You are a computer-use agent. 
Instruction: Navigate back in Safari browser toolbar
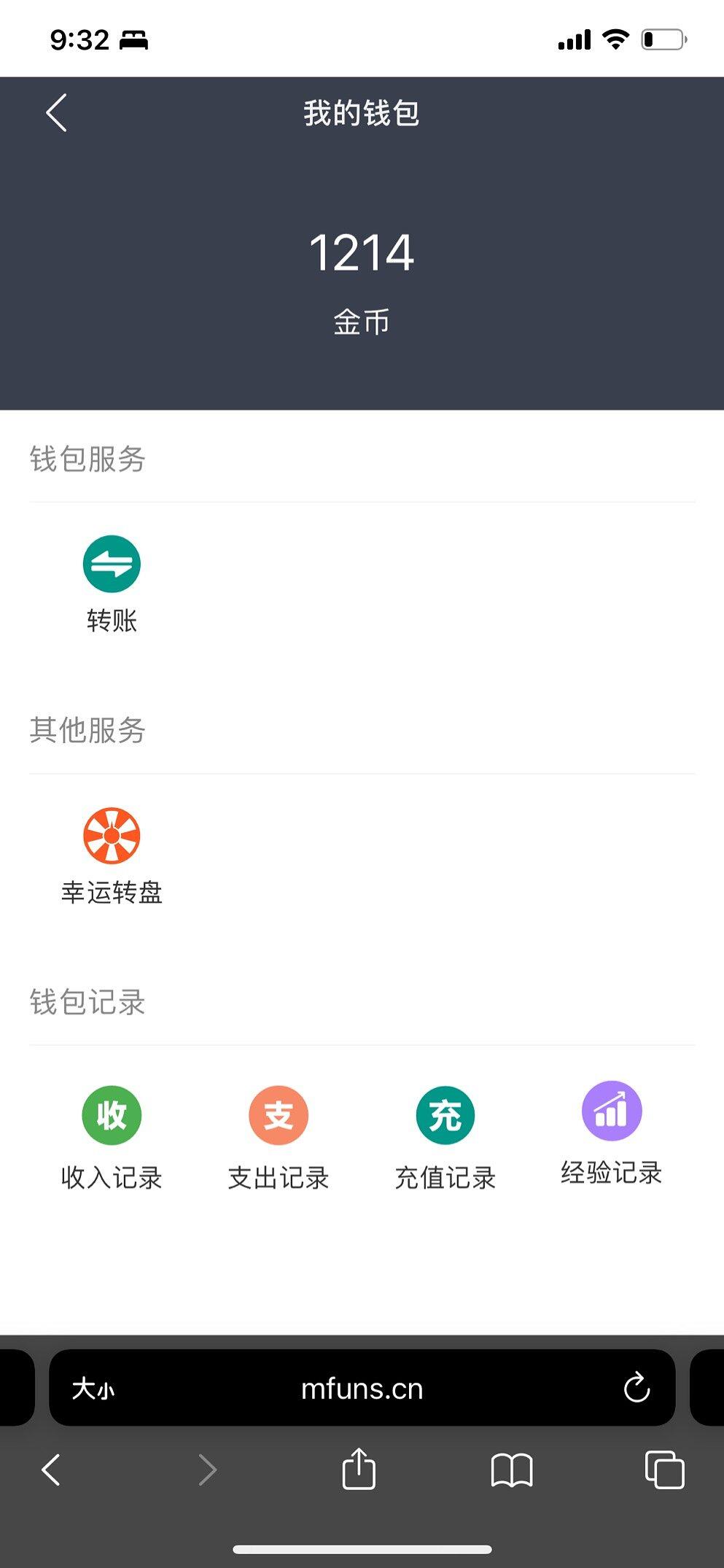pyautogui.click(x=51, y=1470)
